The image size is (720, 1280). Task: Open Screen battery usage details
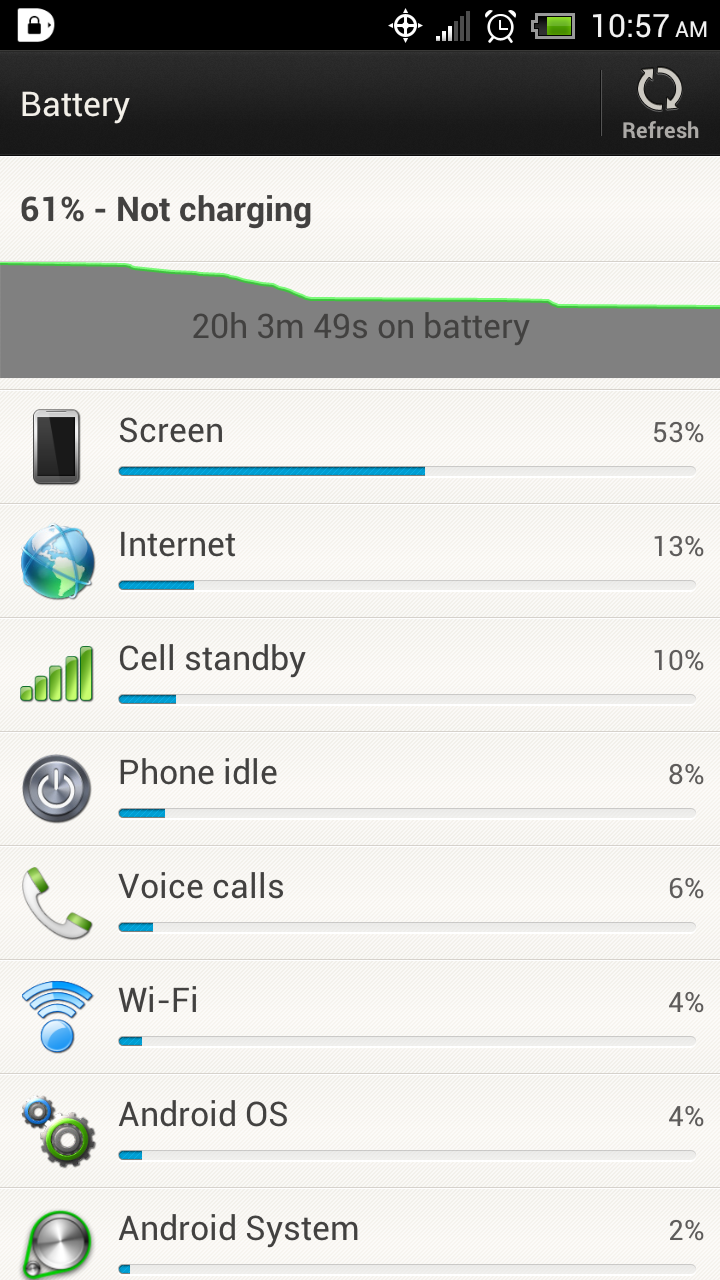tap(360, 446)
